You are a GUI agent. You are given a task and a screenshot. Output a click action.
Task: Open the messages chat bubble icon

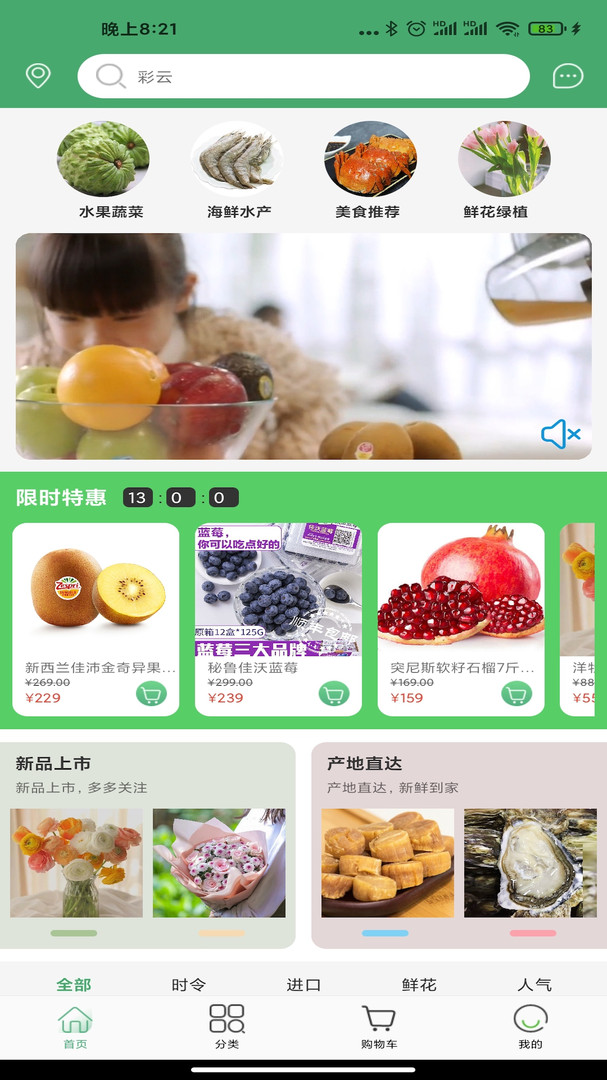[568, 76]
